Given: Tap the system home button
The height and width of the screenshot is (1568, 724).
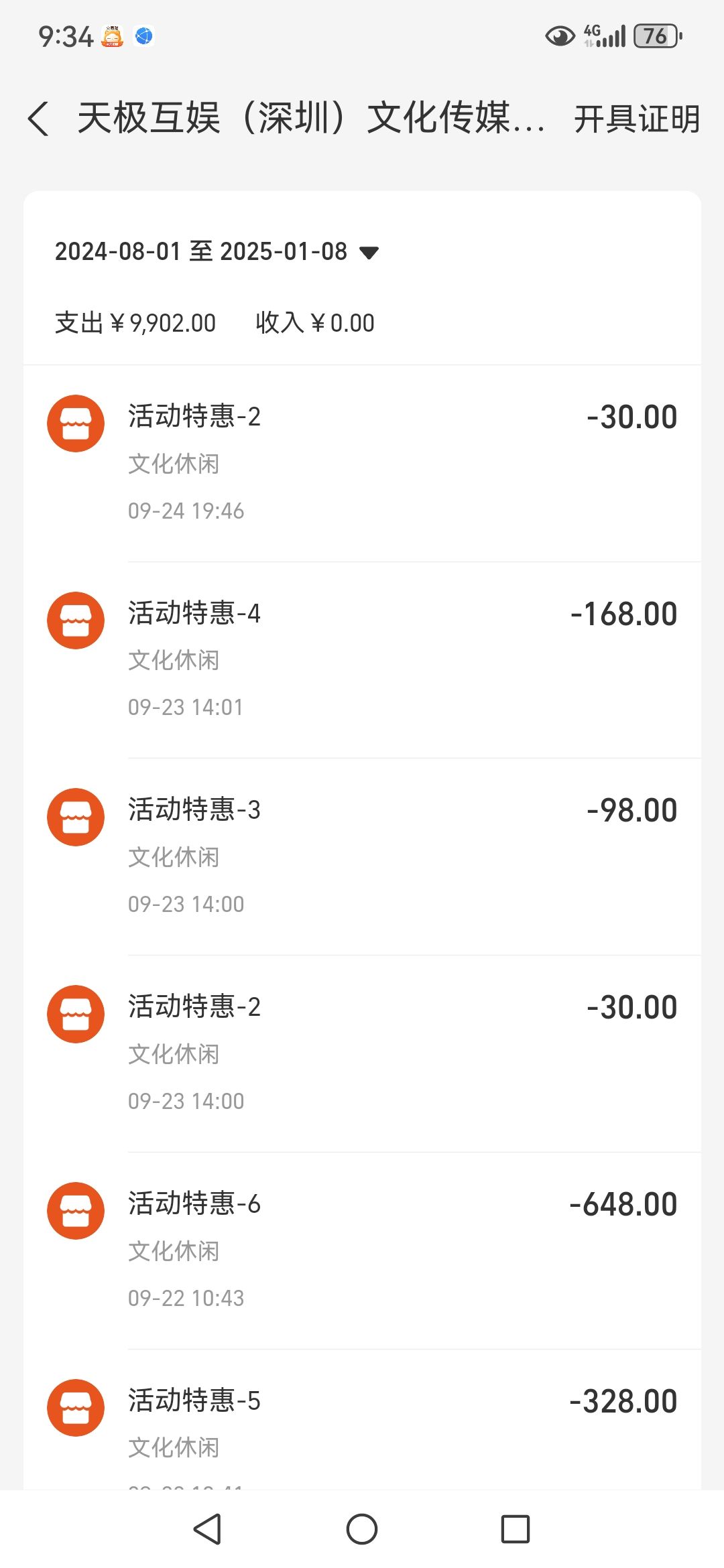Looking at the screenshot, I should pos(362,1530).
